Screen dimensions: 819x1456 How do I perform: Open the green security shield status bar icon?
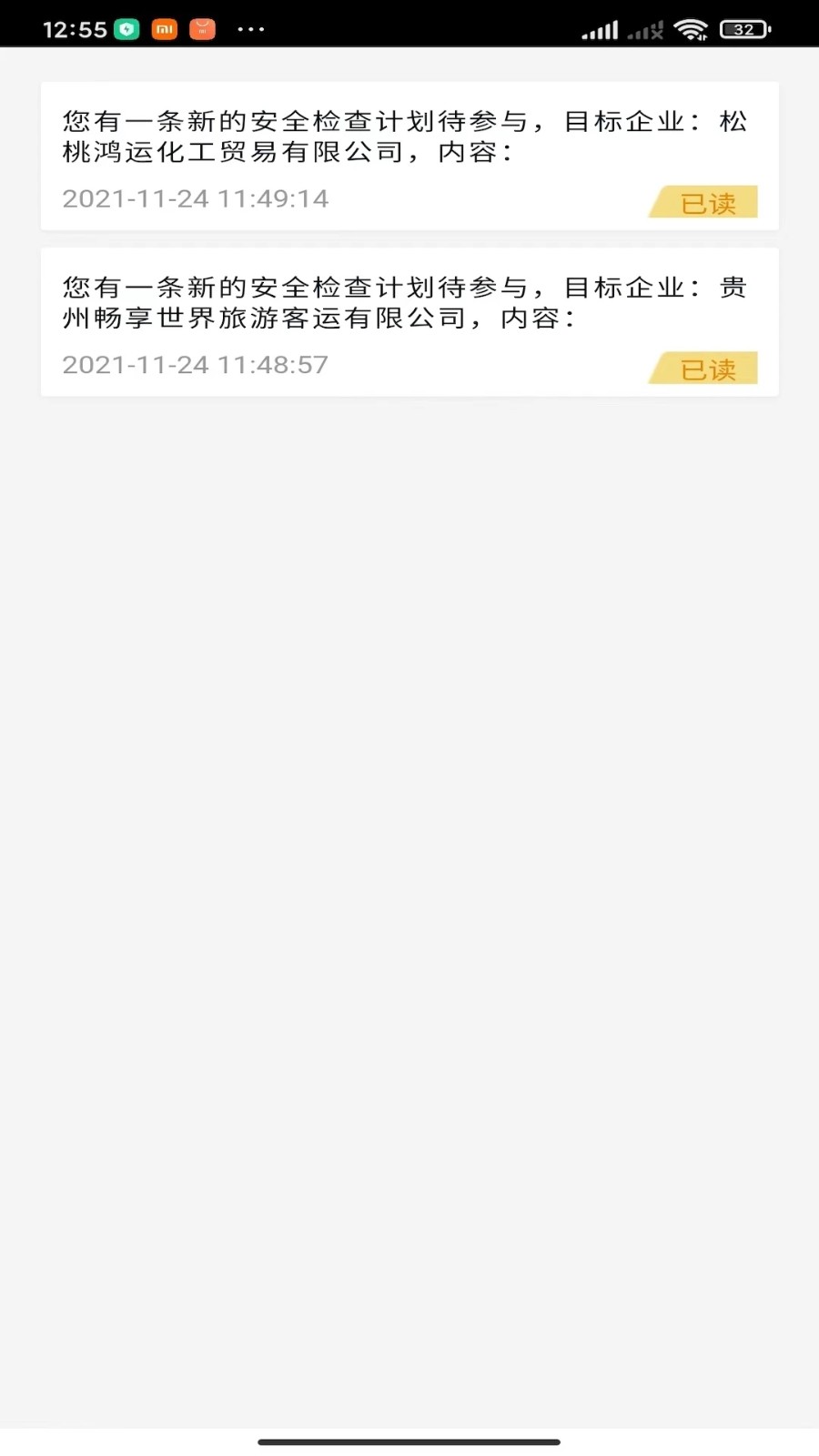(126, 28)
